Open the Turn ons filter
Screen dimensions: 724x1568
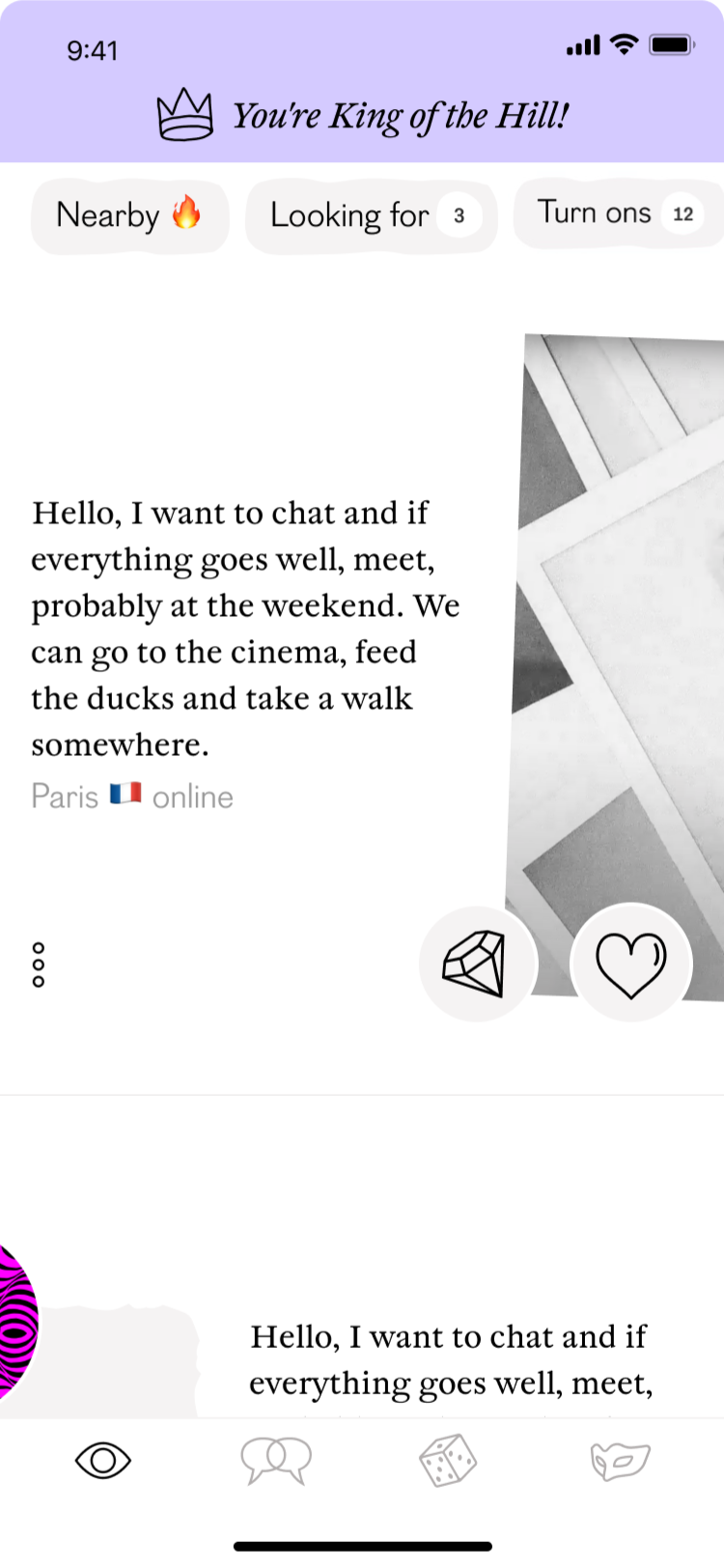[x=619, y=213]
